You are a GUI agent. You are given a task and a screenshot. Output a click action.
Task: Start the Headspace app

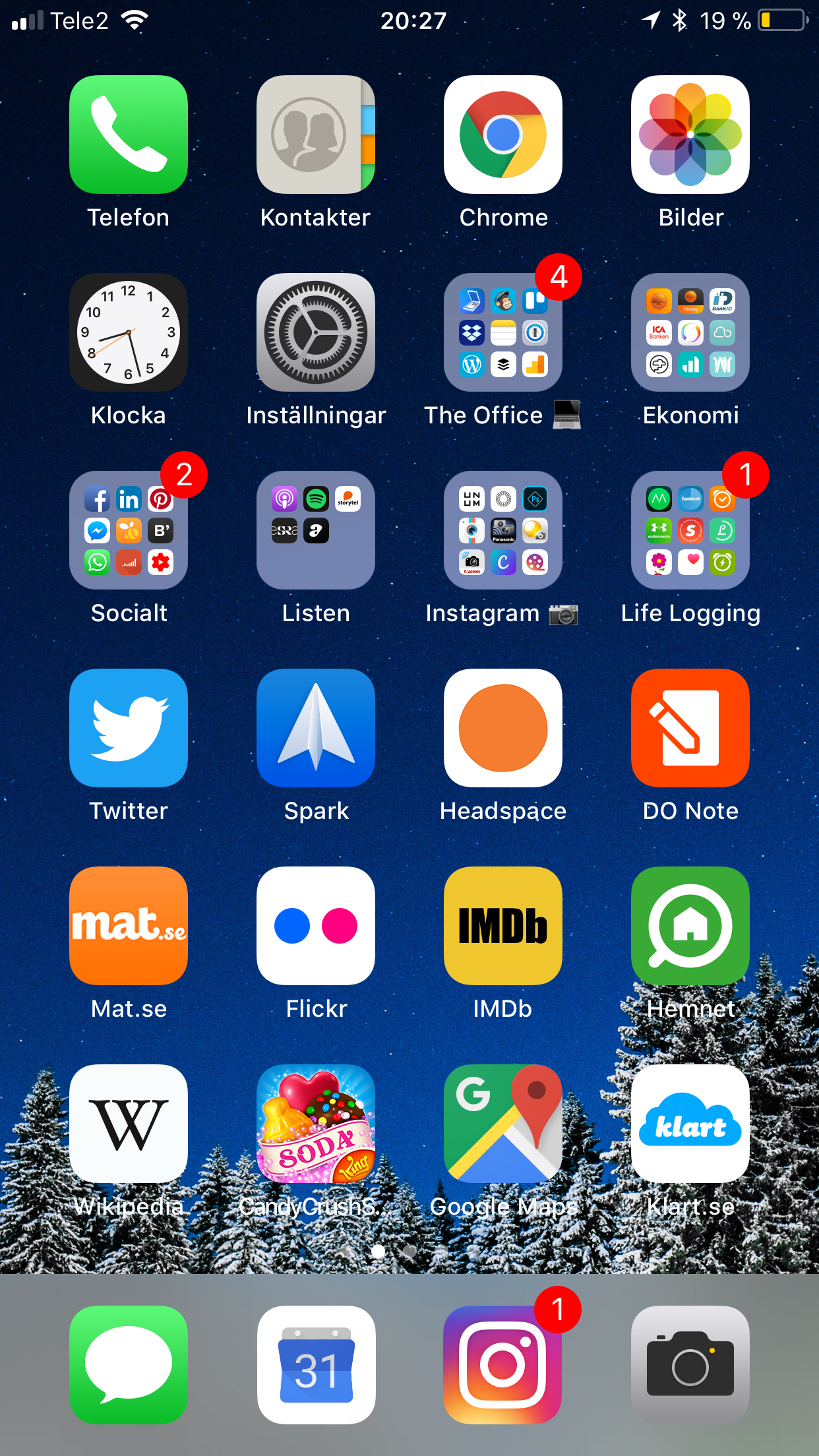click(503, 728)
